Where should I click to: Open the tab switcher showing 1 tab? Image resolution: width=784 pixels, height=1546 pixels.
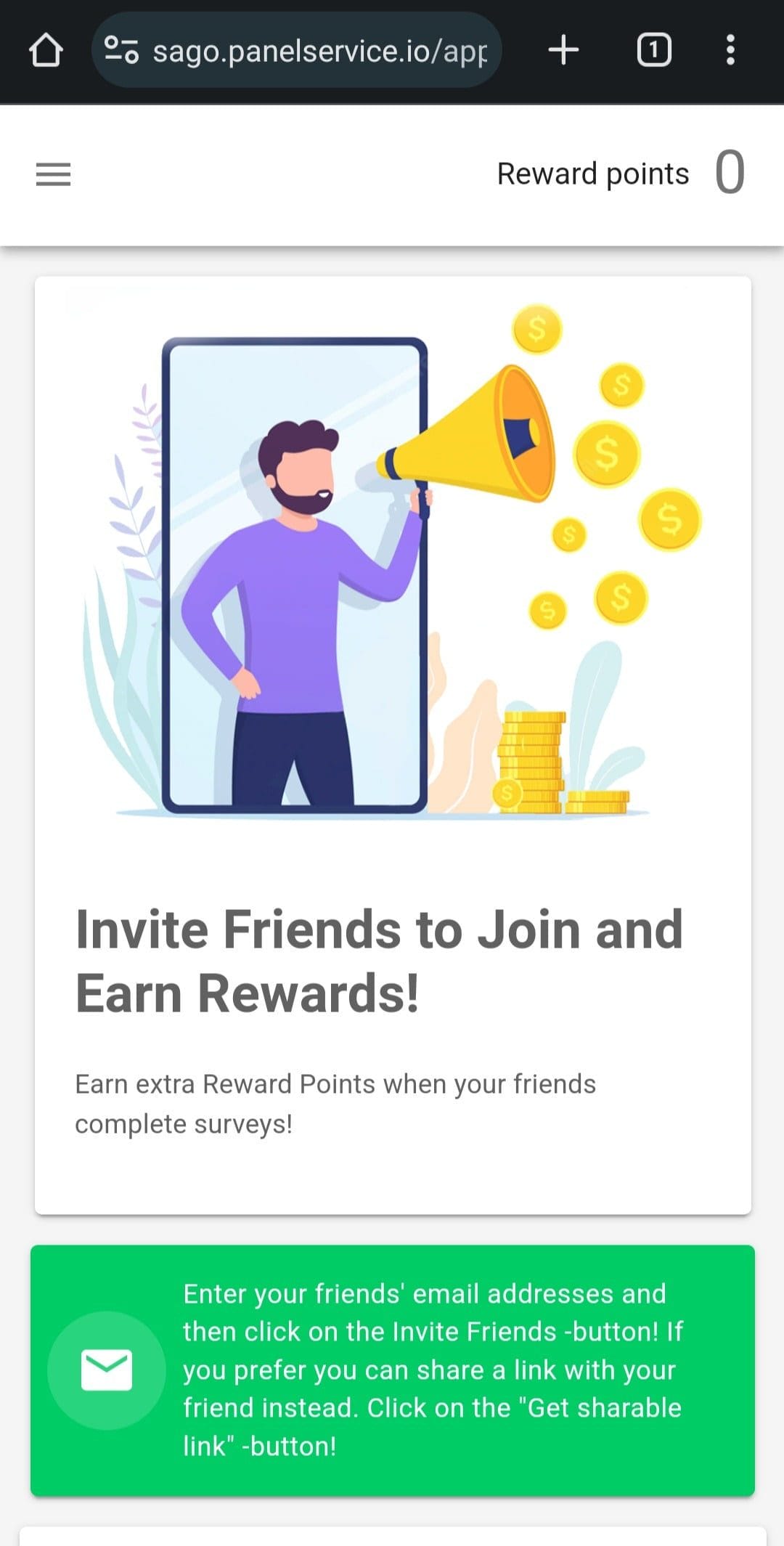[654, 50]
